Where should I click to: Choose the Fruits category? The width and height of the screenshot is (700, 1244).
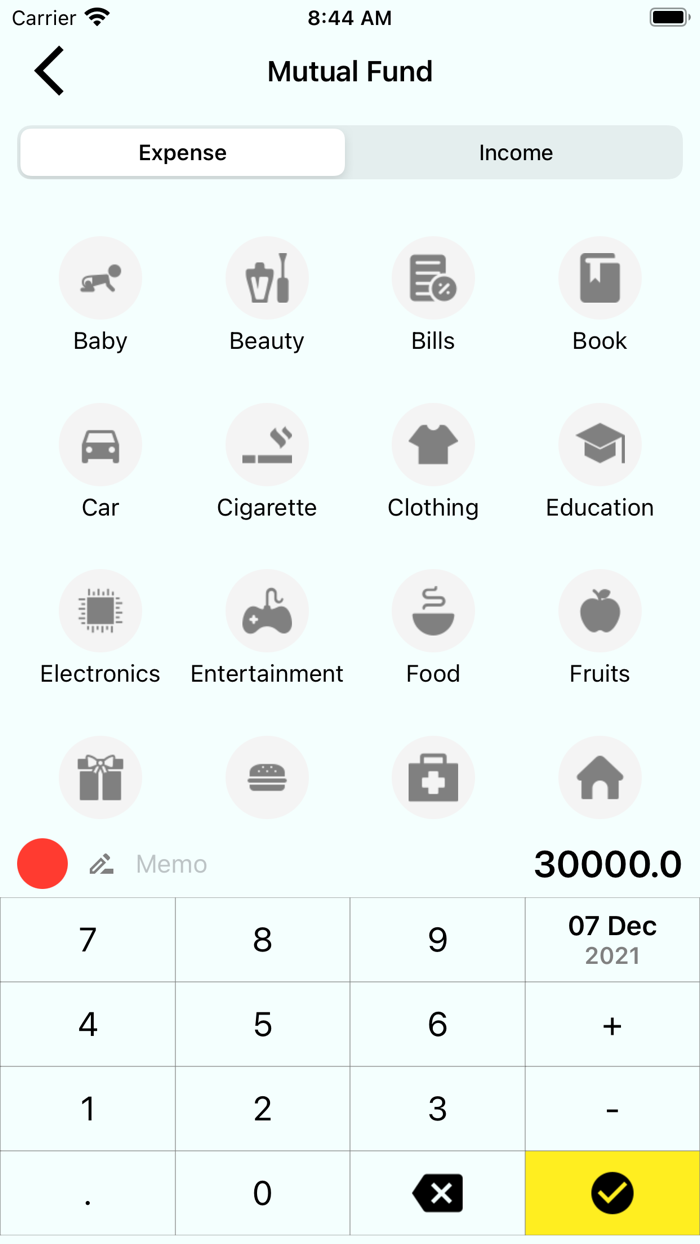(x=599, y=628)
